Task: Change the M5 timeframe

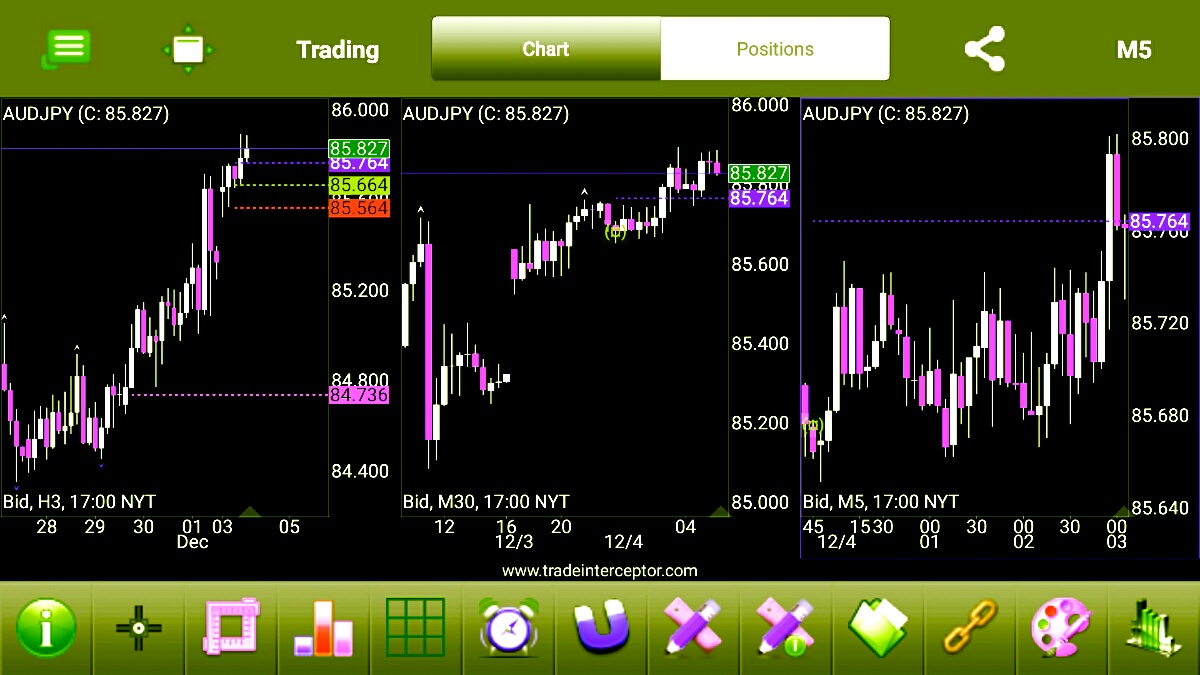Action: [x=1133, y=49]
